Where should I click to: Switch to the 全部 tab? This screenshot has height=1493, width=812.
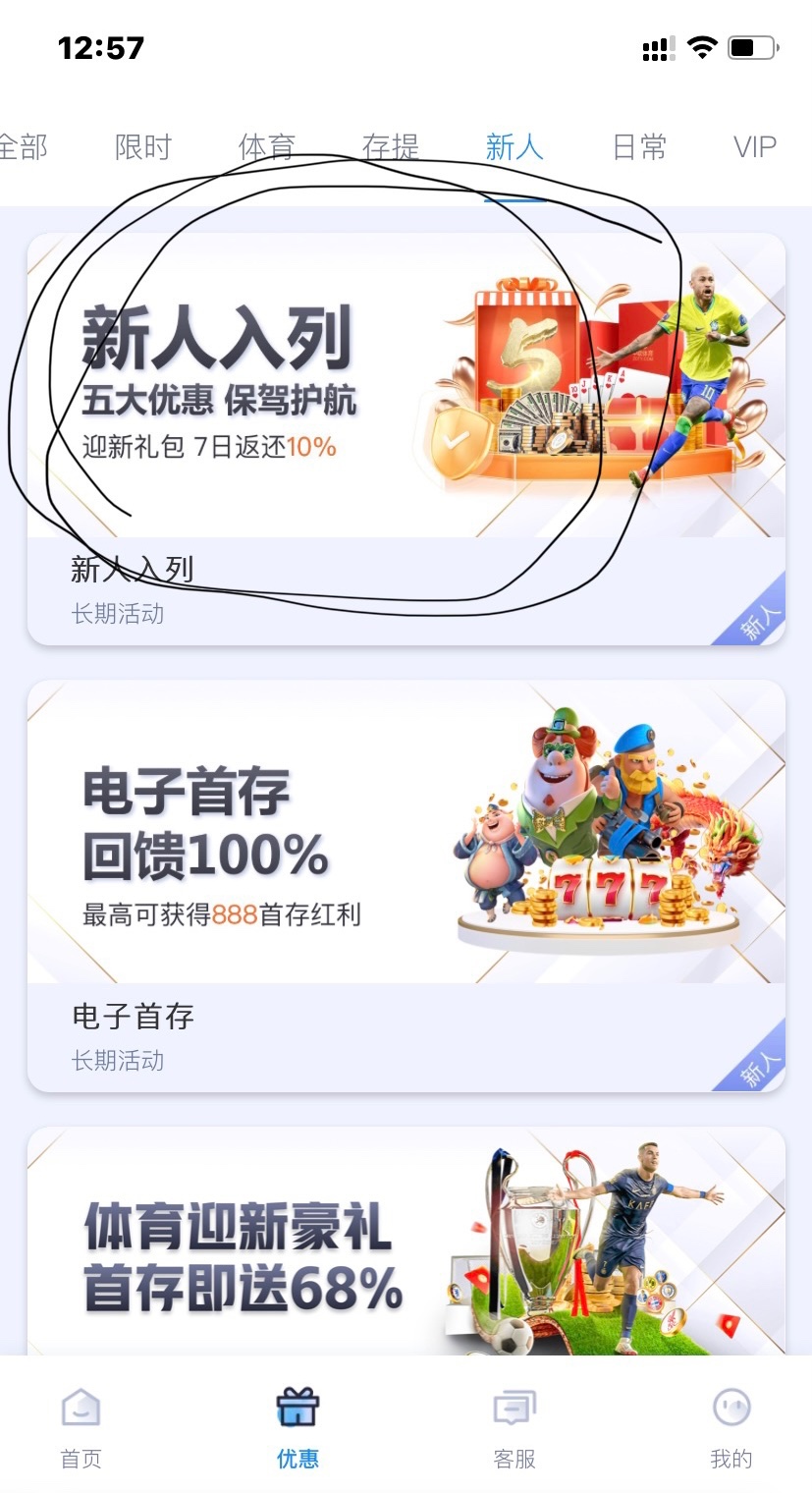point(22,147)
